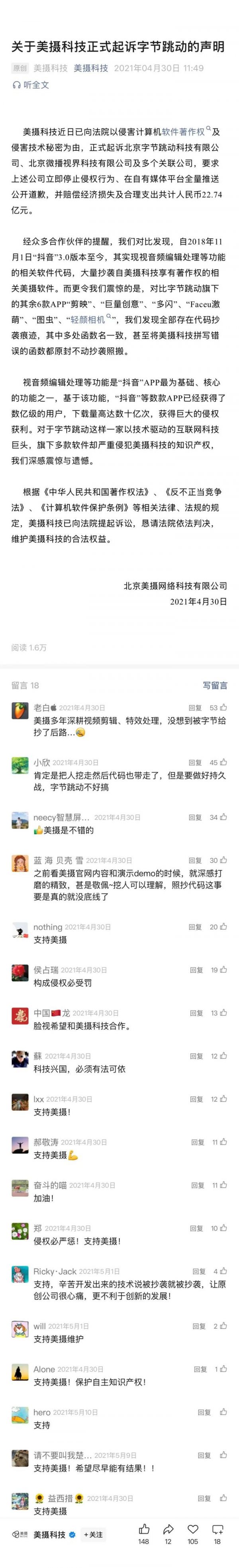Screen dimensions: 239x1568
Task: Write a comment via 写留言
Action: click(x=215, y=685)
